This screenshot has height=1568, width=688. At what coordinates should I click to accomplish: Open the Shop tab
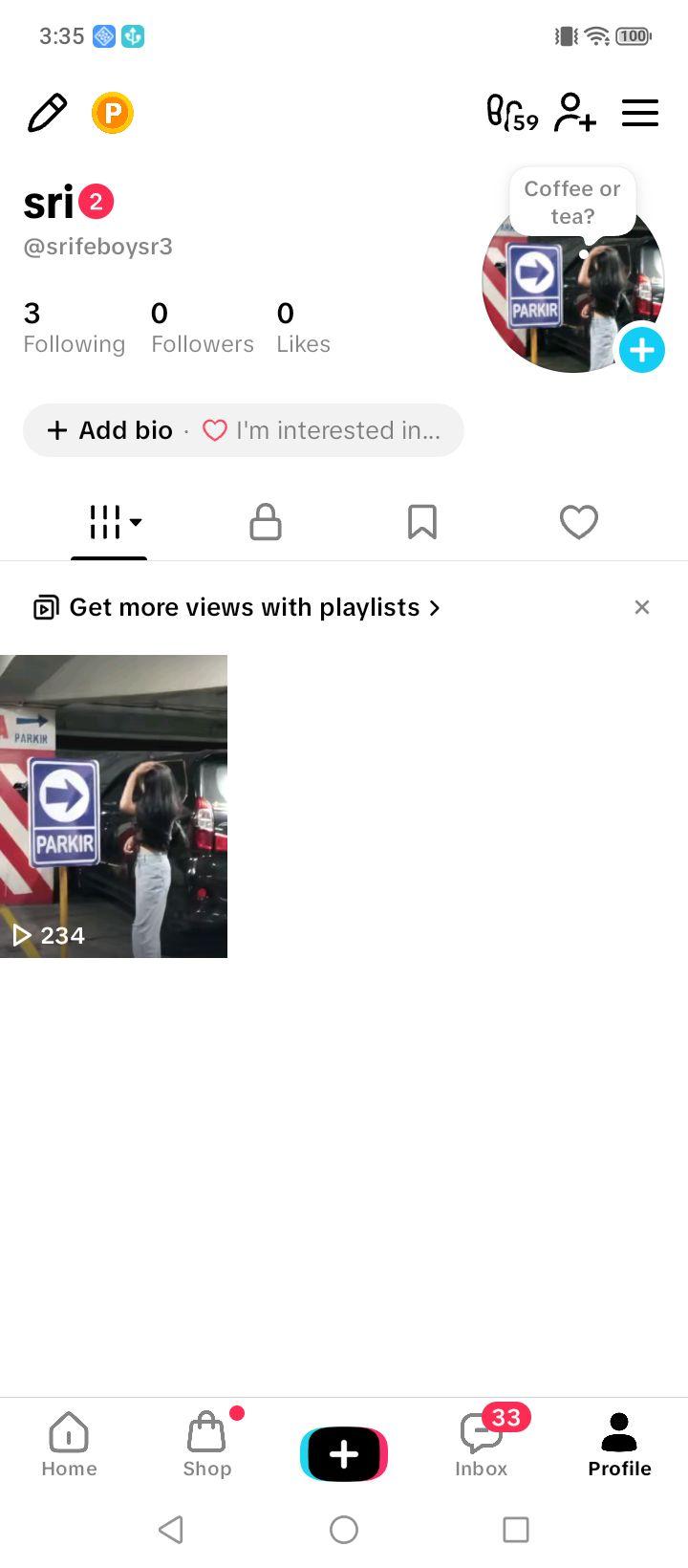click(x=207, y=1445)
